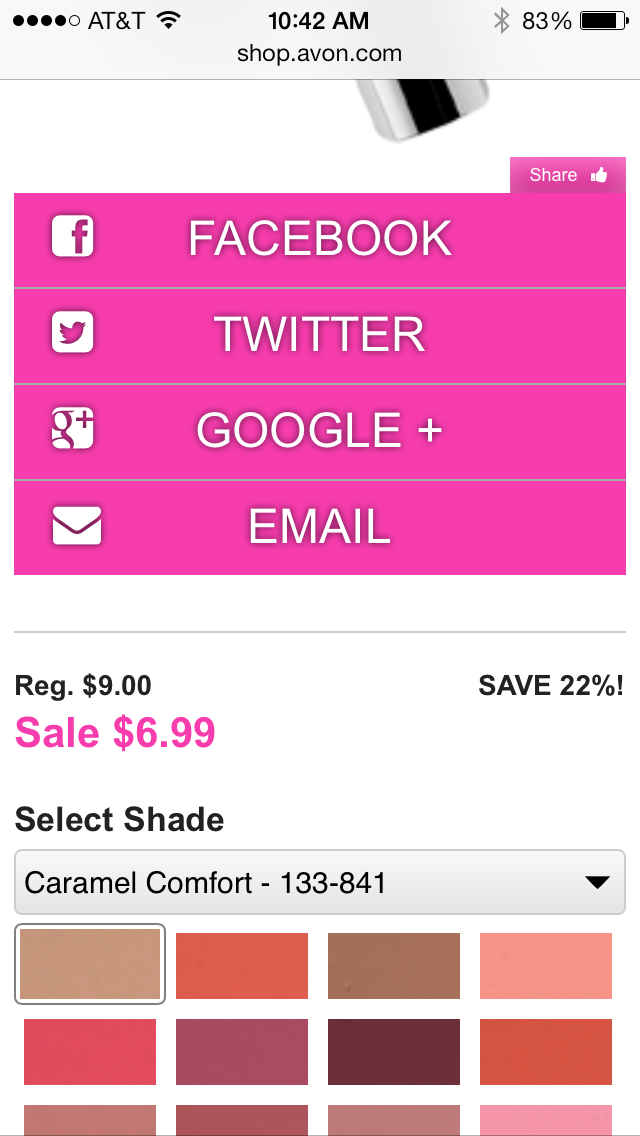
Task: Open the Select Shade dropdown
Action: 320,882
